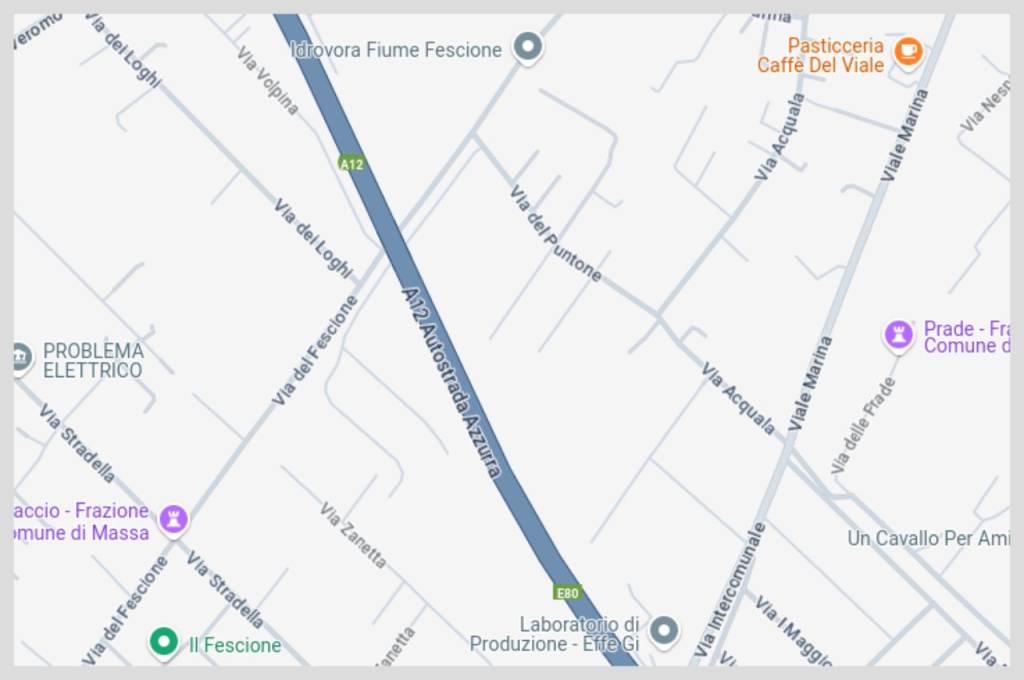Open the Idrovora Fiume Fescione map pin

(527, 46)
